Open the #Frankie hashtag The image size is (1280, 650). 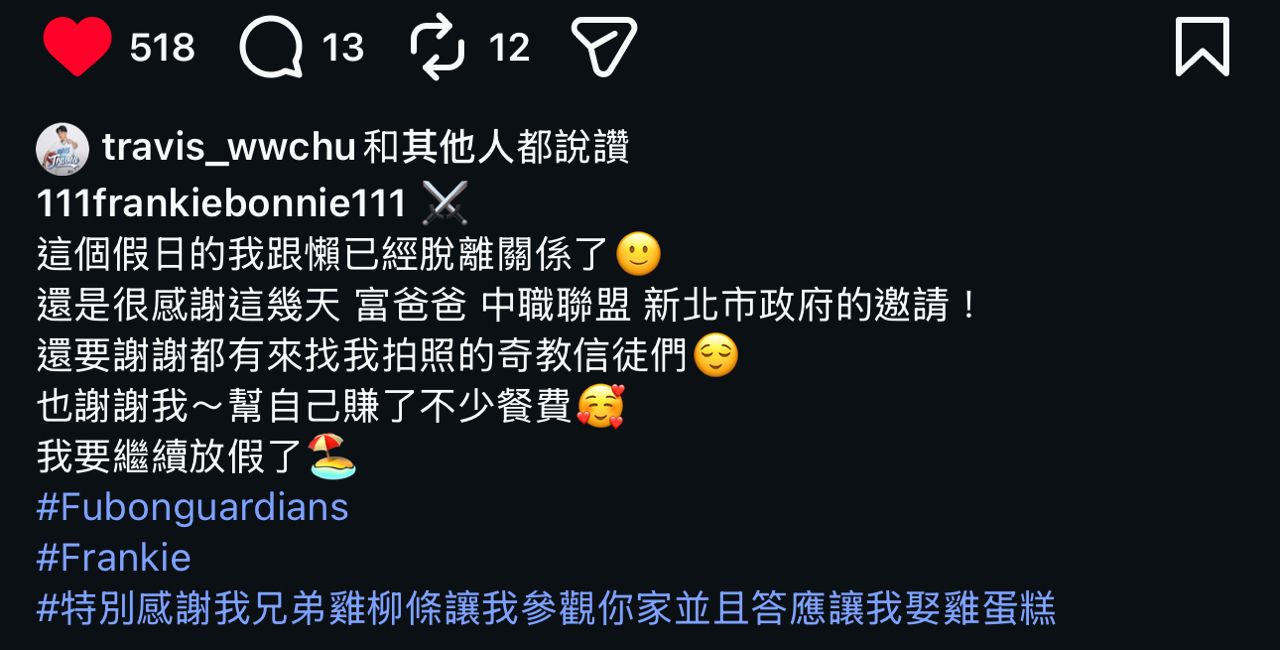(113, 557)
